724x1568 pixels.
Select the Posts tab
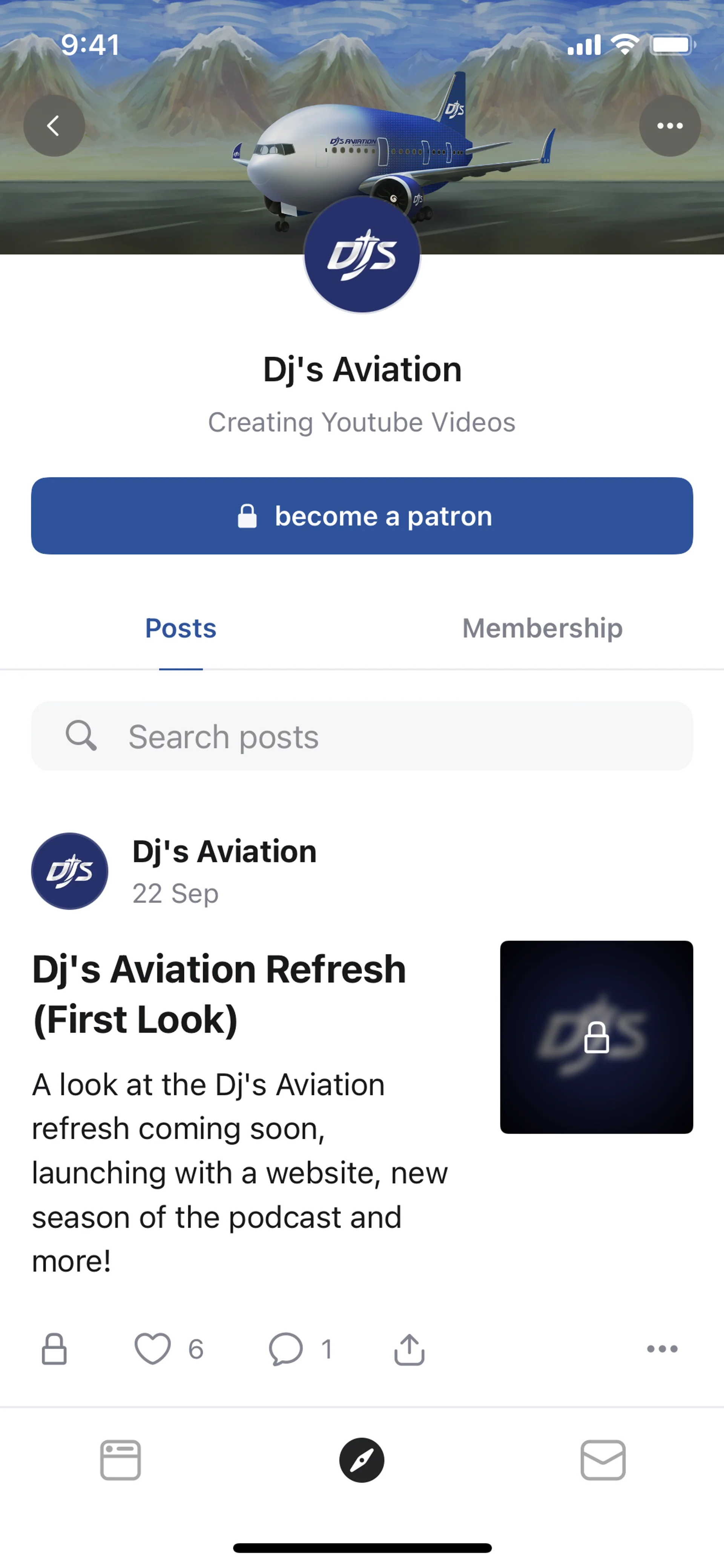(x=181, y=628)
